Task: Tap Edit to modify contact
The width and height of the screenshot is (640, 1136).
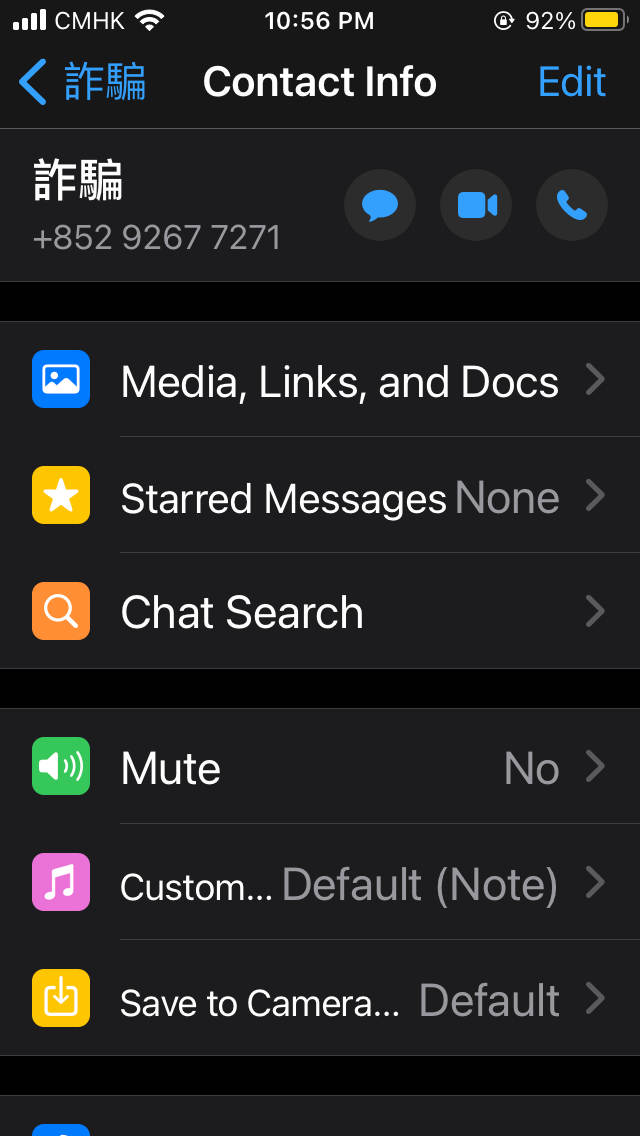Action: pyautogui.click(x=572, y=82)
